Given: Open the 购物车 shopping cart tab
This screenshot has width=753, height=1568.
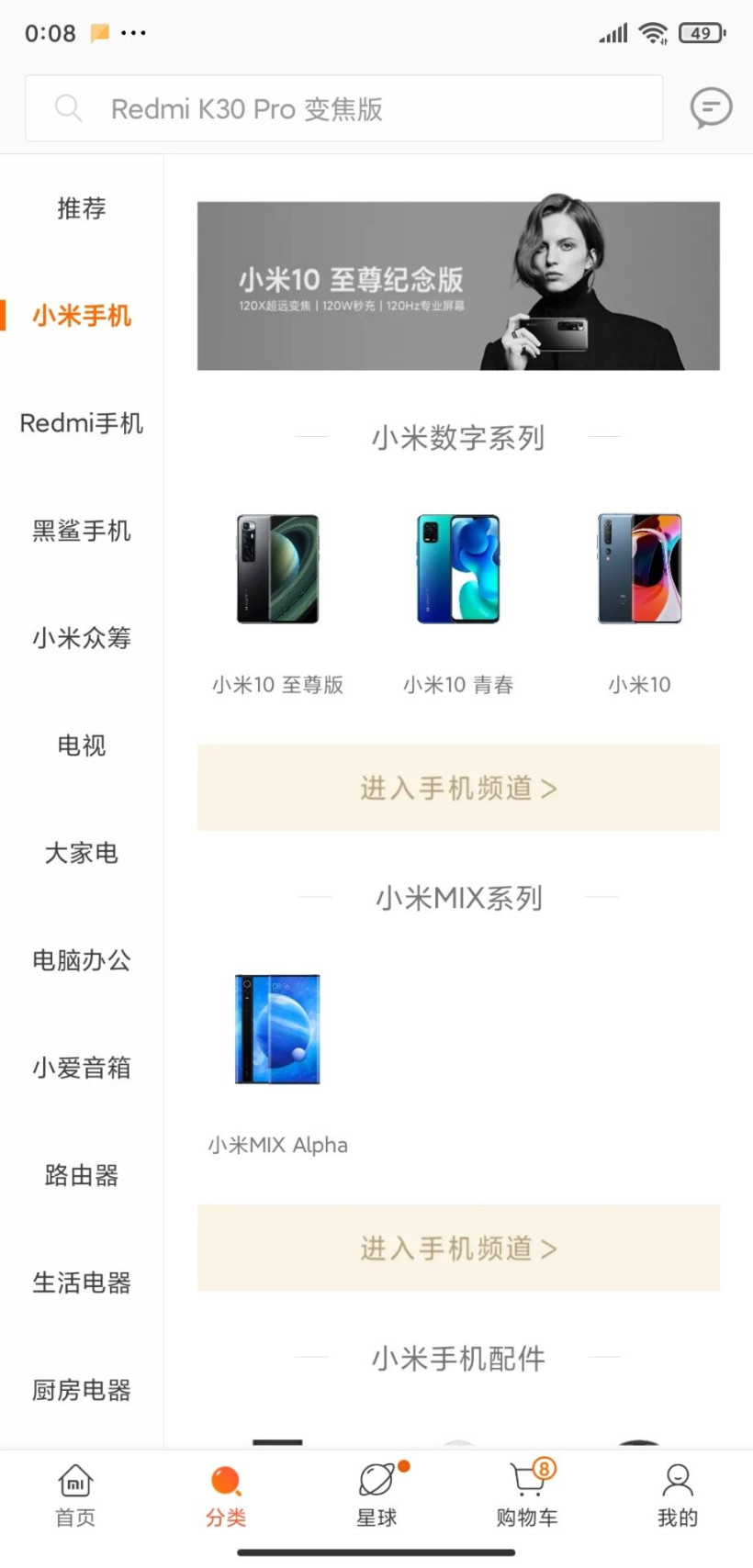Looking at the screenshot, I should tap(527, 1496).
